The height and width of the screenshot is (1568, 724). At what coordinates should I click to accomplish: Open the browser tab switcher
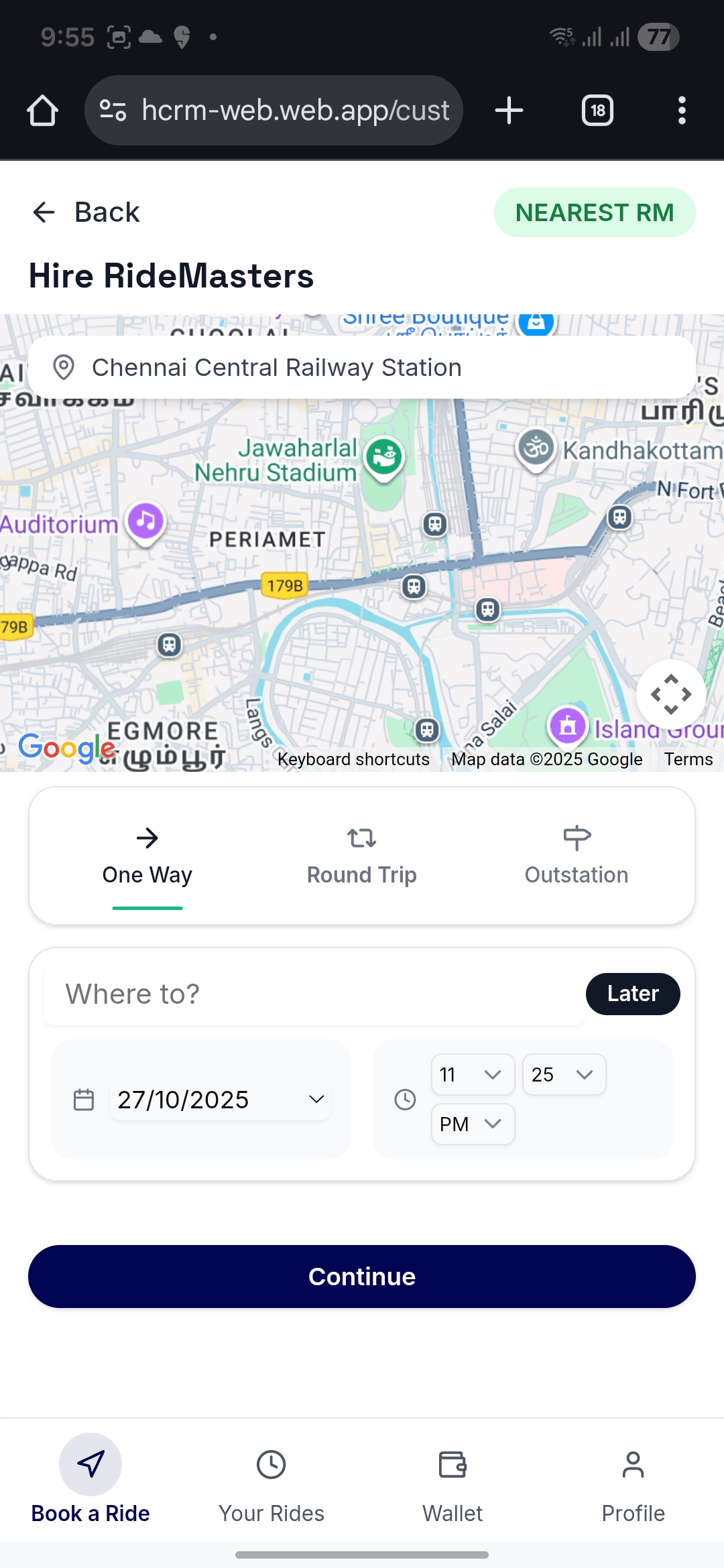597,111
